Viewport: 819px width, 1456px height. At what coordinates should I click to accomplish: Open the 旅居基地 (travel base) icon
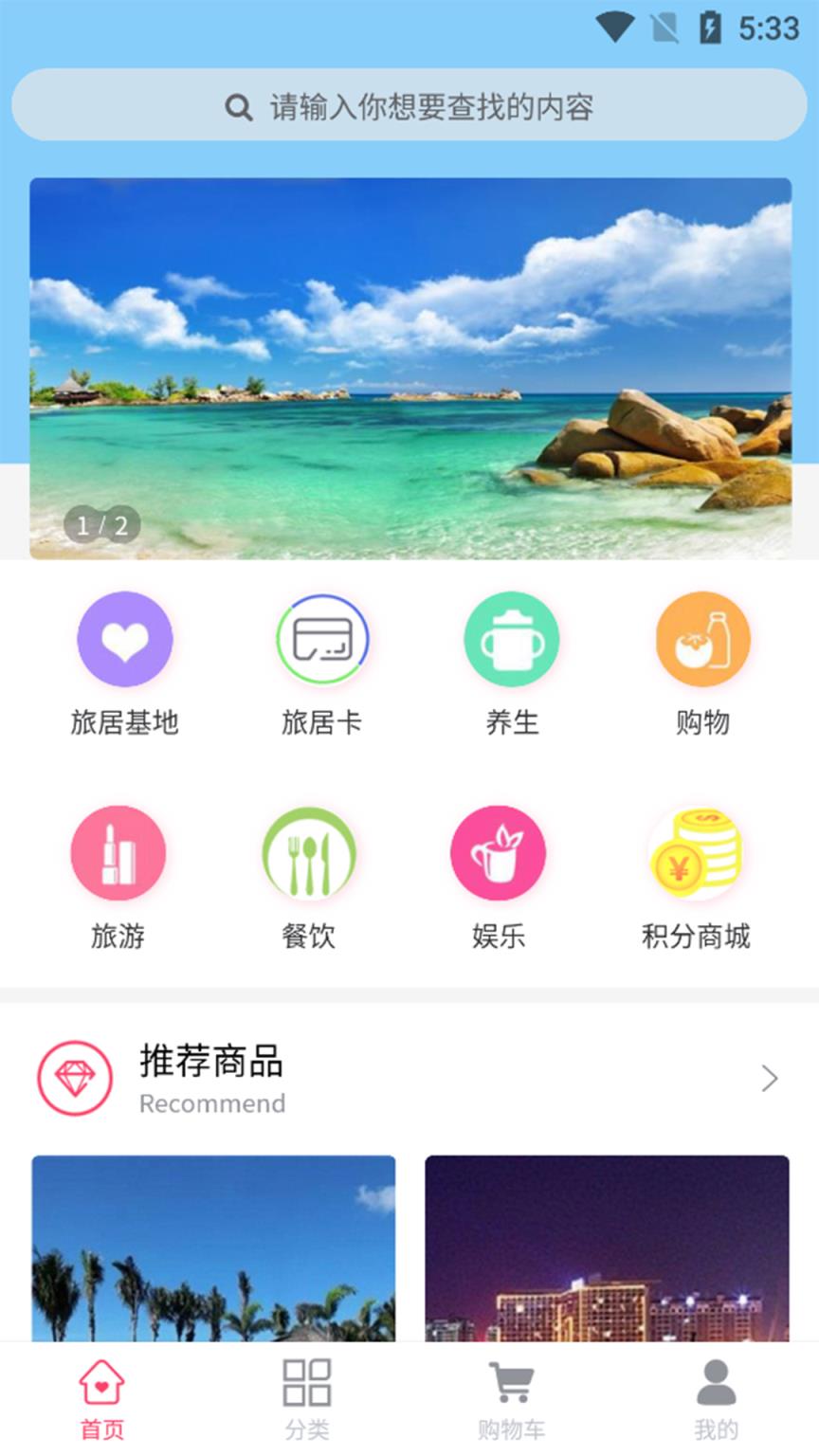pyautogui.click(x=124, y=638)
